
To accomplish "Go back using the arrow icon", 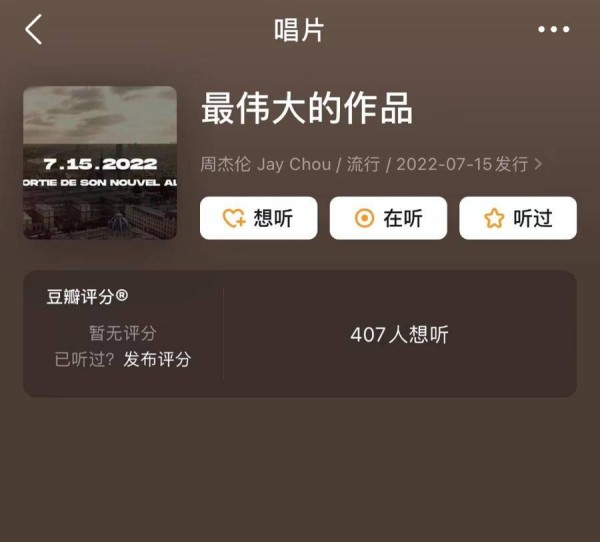I will point(34,30).
